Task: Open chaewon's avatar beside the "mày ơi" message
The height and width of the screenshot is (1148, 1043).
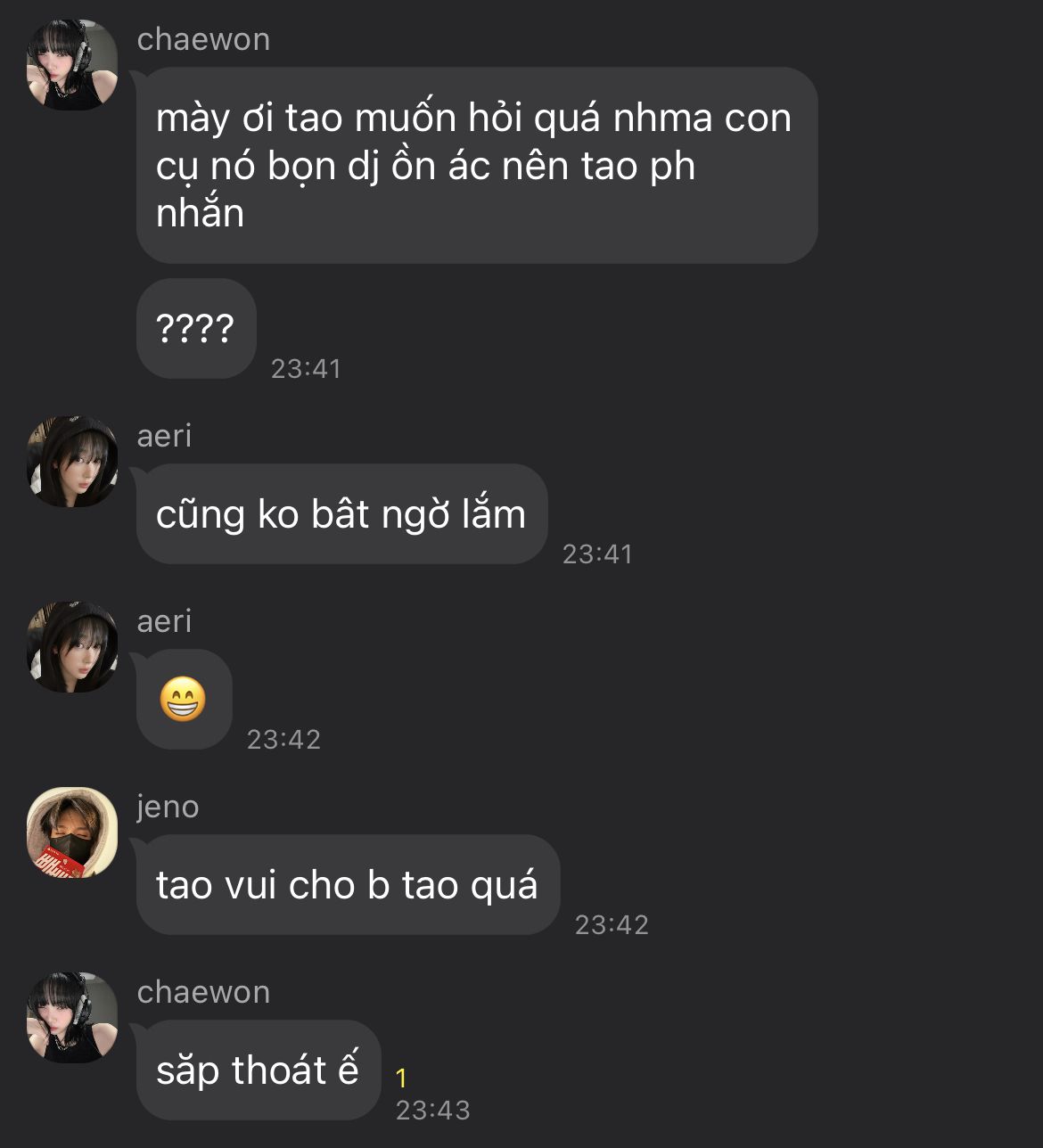Action: pos(72,65)
